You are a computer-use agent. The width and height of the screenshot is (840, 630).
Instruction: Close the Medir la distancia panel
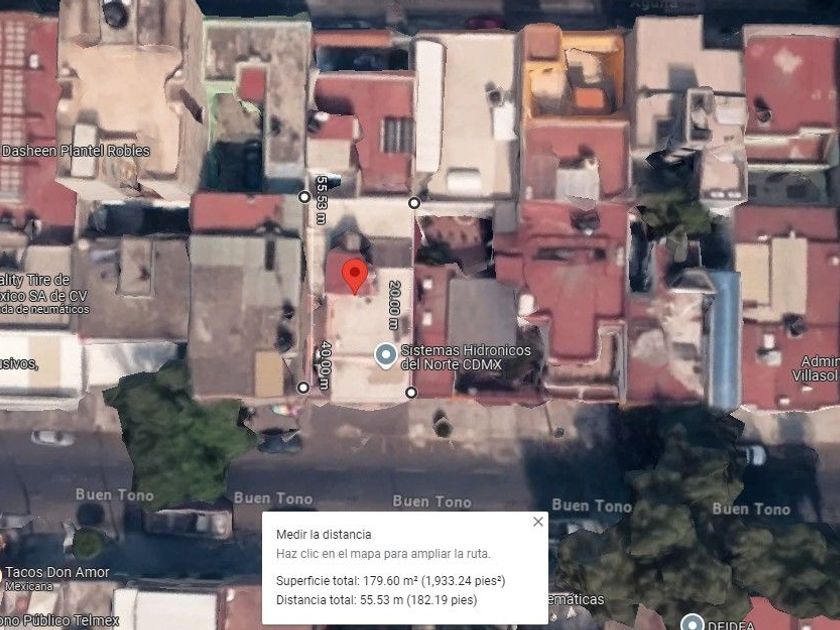(x=538, y=521)
